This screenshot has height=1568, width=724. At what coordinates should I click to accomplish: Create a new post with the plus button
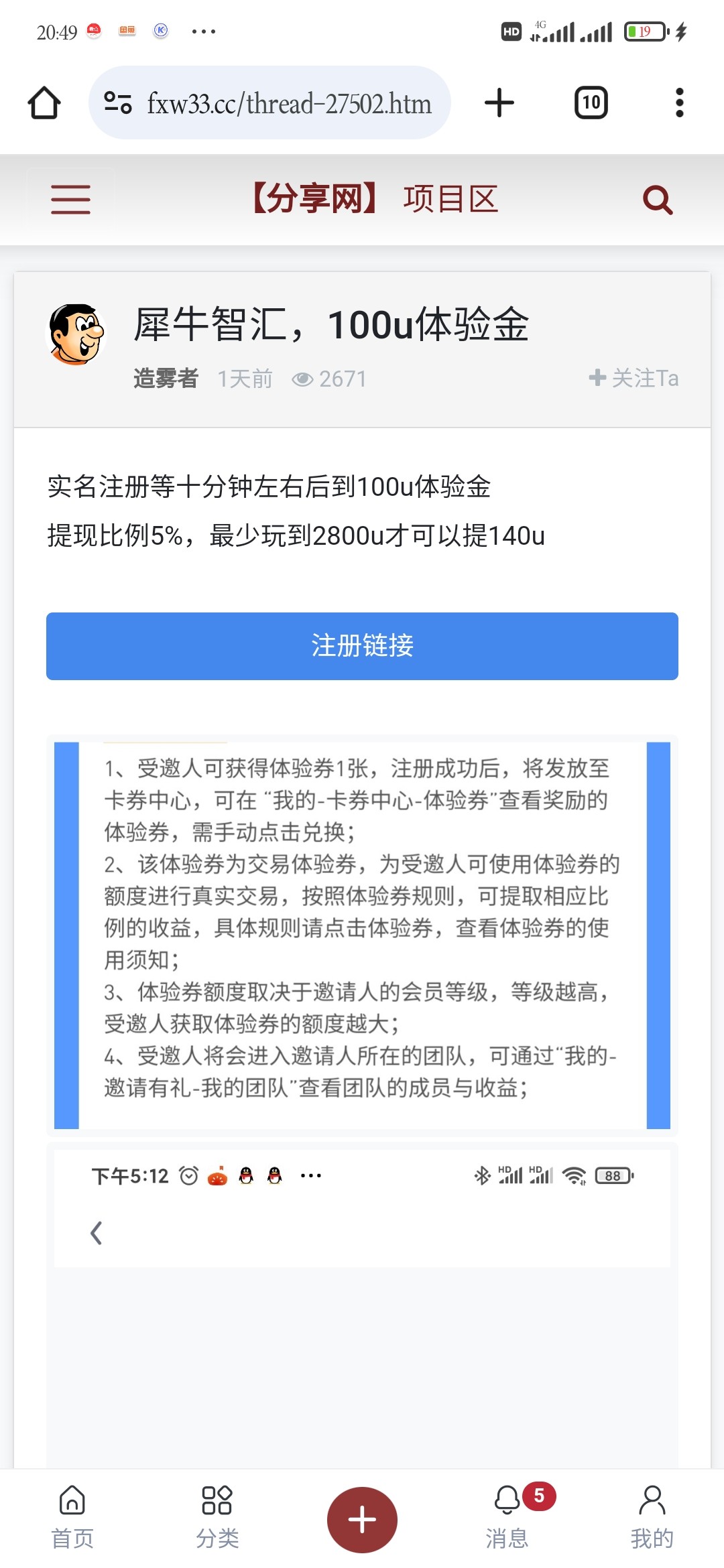tap(362, 1519)
